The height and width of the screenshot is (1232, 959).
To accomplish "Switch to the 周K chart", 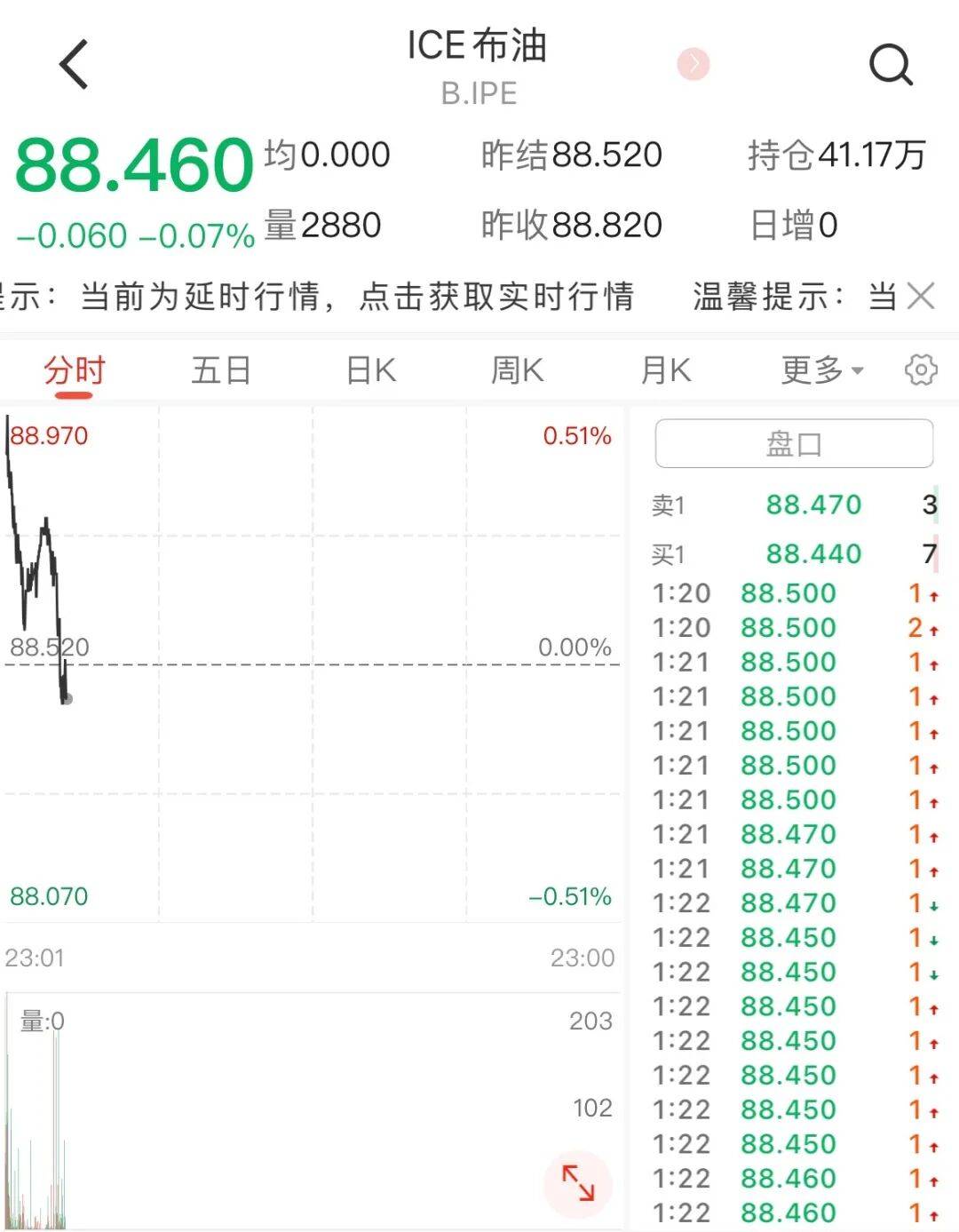I will tap(518, 370).
